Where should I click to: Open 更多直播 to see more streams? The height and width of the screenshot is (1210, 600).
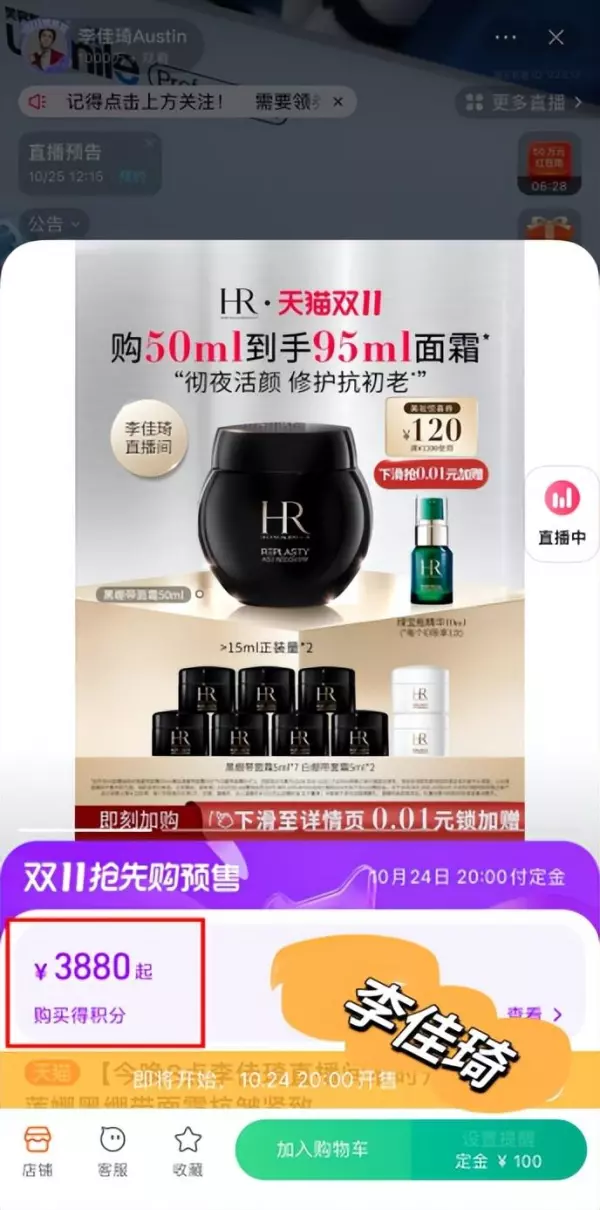pos(518,102)
